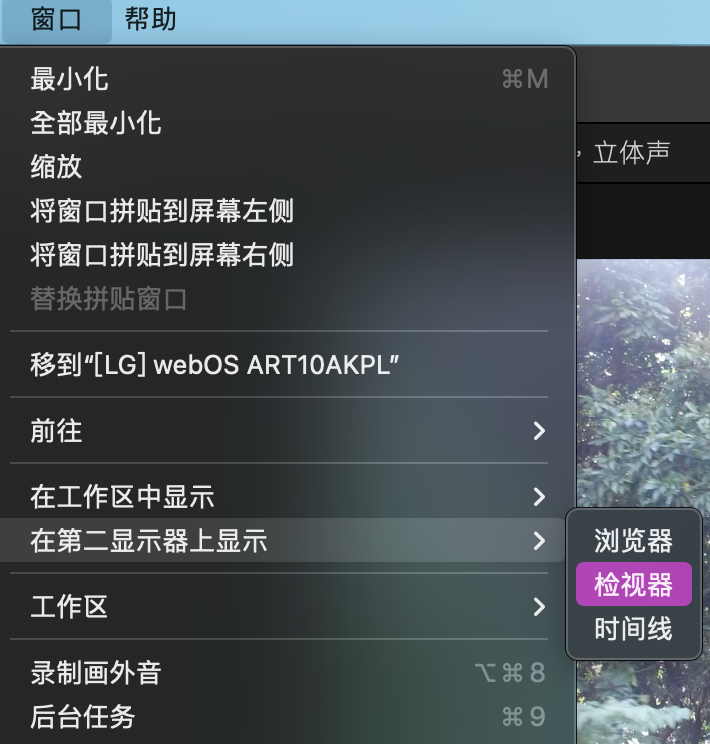The image size is (710, 744).
Task: Close the 窗口 menu in the menu bar
Action: [56, 19]
